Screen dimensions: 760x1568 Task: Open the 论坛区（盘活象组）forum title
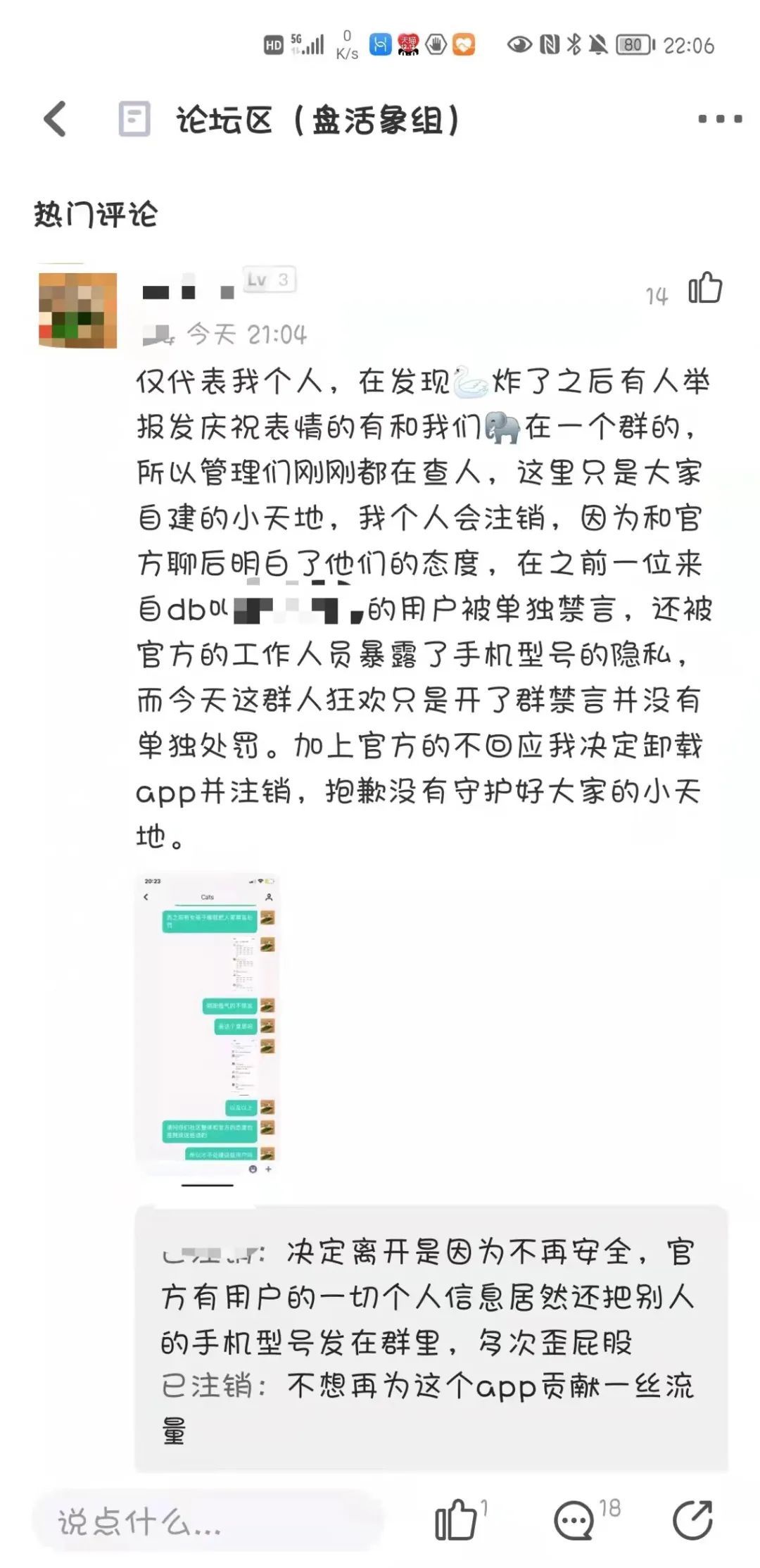click(x=317, y=120)
